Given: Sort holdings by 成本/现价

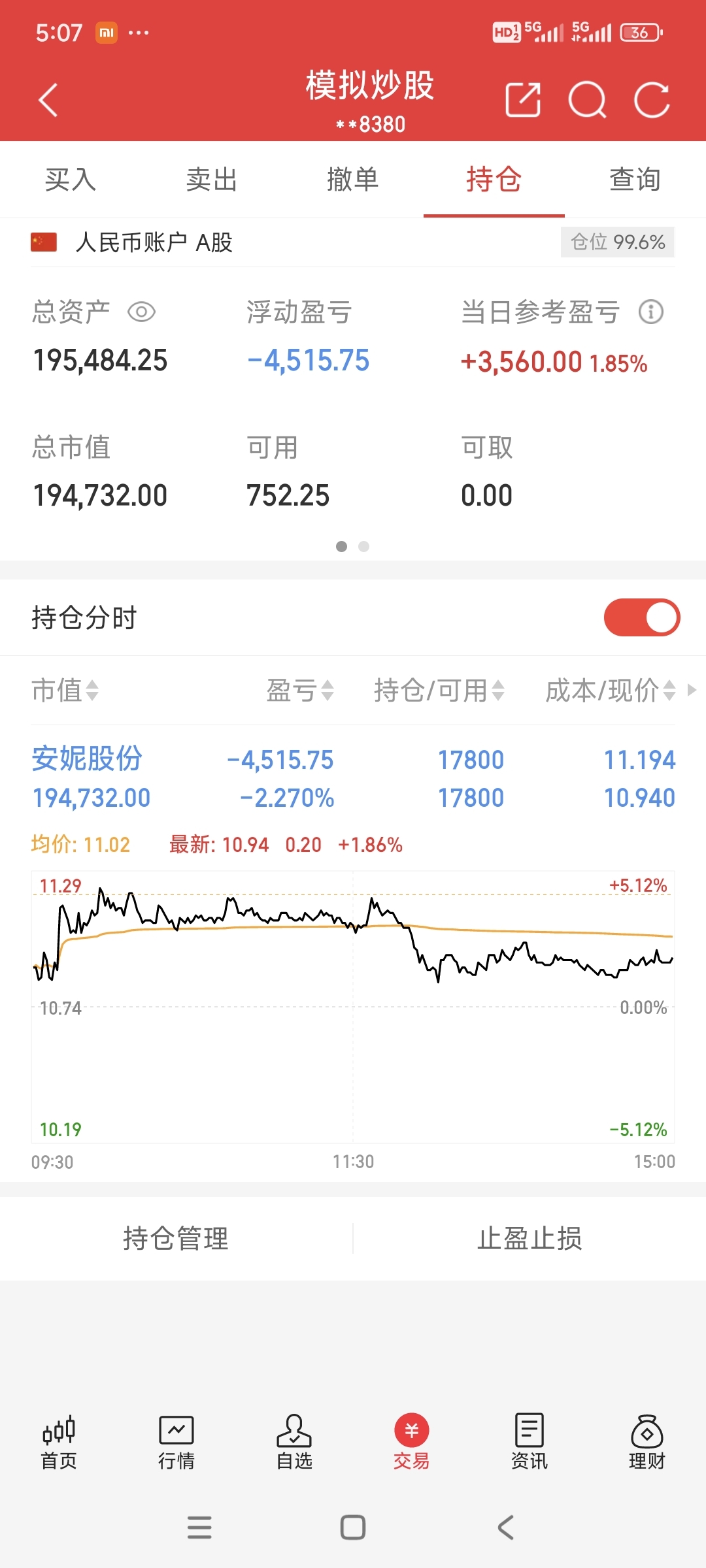Looking at the screenshot, I should click(610, 690).
